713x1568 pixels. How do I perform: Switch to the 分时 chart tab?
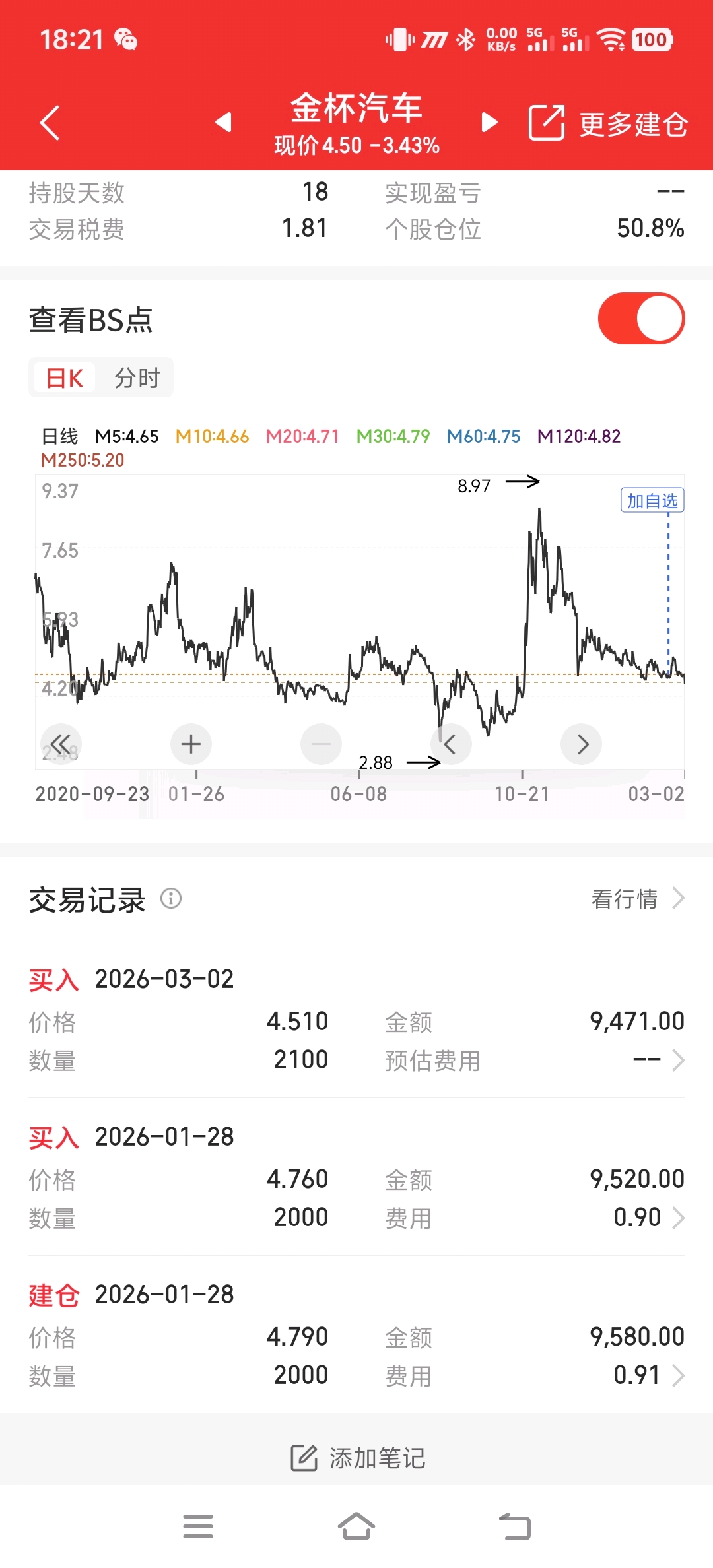137,378
